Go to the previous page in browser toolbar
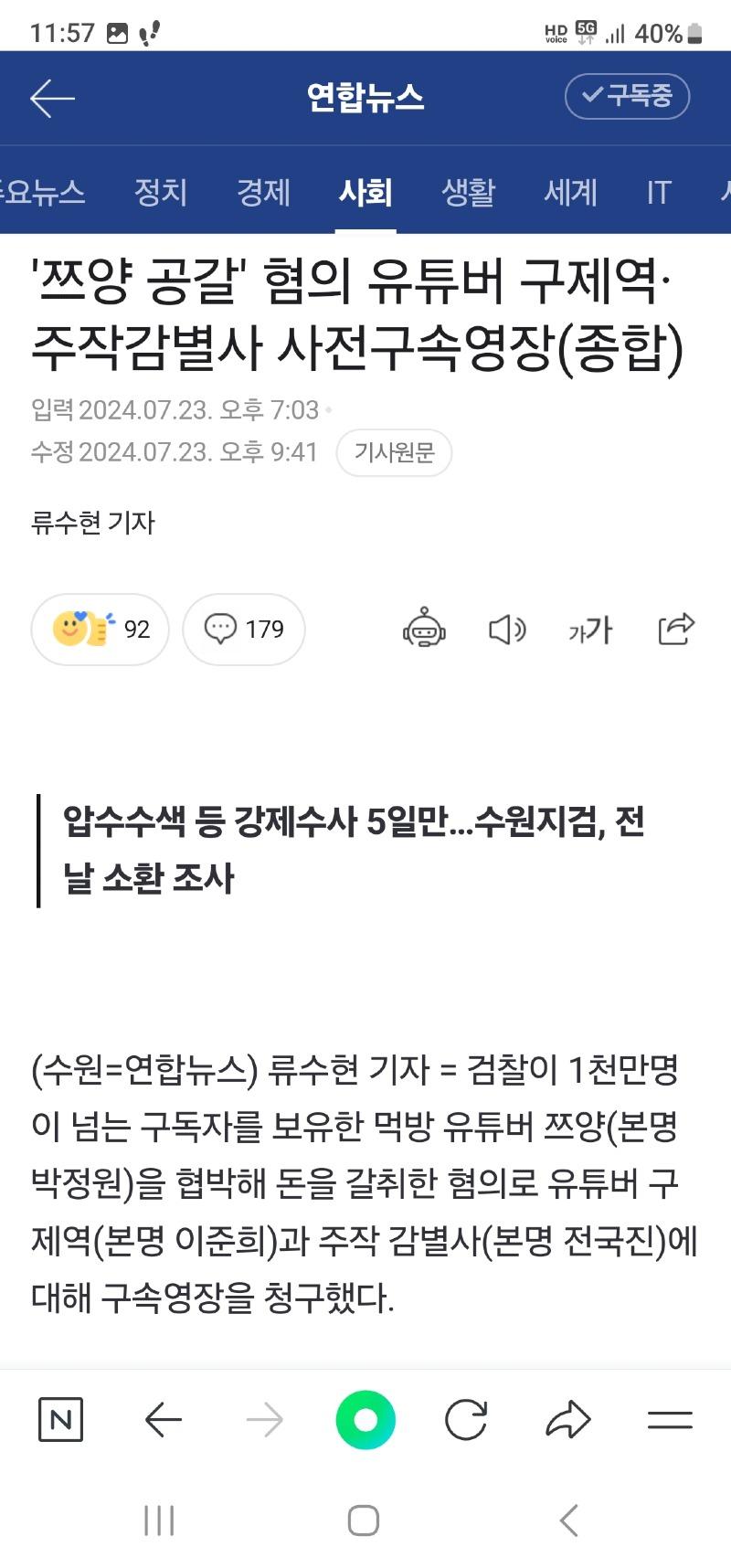The image size is (731, 1568). pos(164,1419)
